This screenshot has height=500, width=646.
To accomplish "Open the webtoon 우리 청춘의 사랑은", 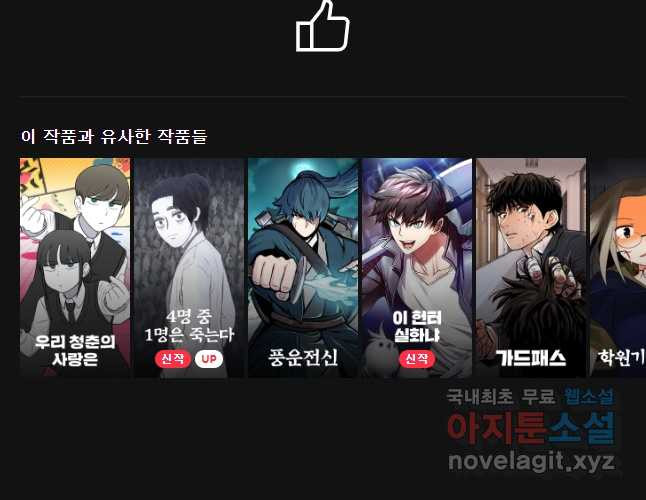I will click(75, 267).
